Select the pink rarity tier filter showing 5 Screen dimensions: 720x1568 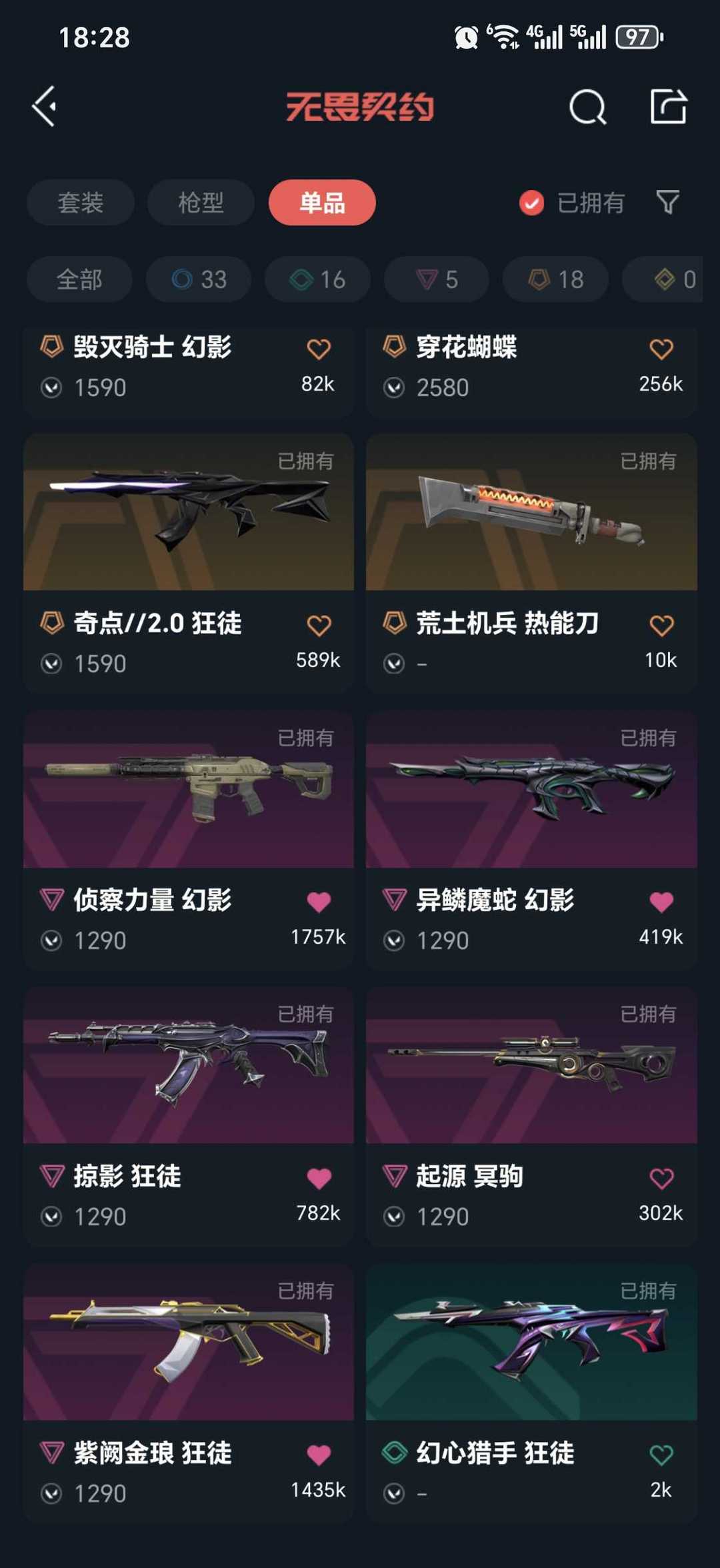coord(435,279)
